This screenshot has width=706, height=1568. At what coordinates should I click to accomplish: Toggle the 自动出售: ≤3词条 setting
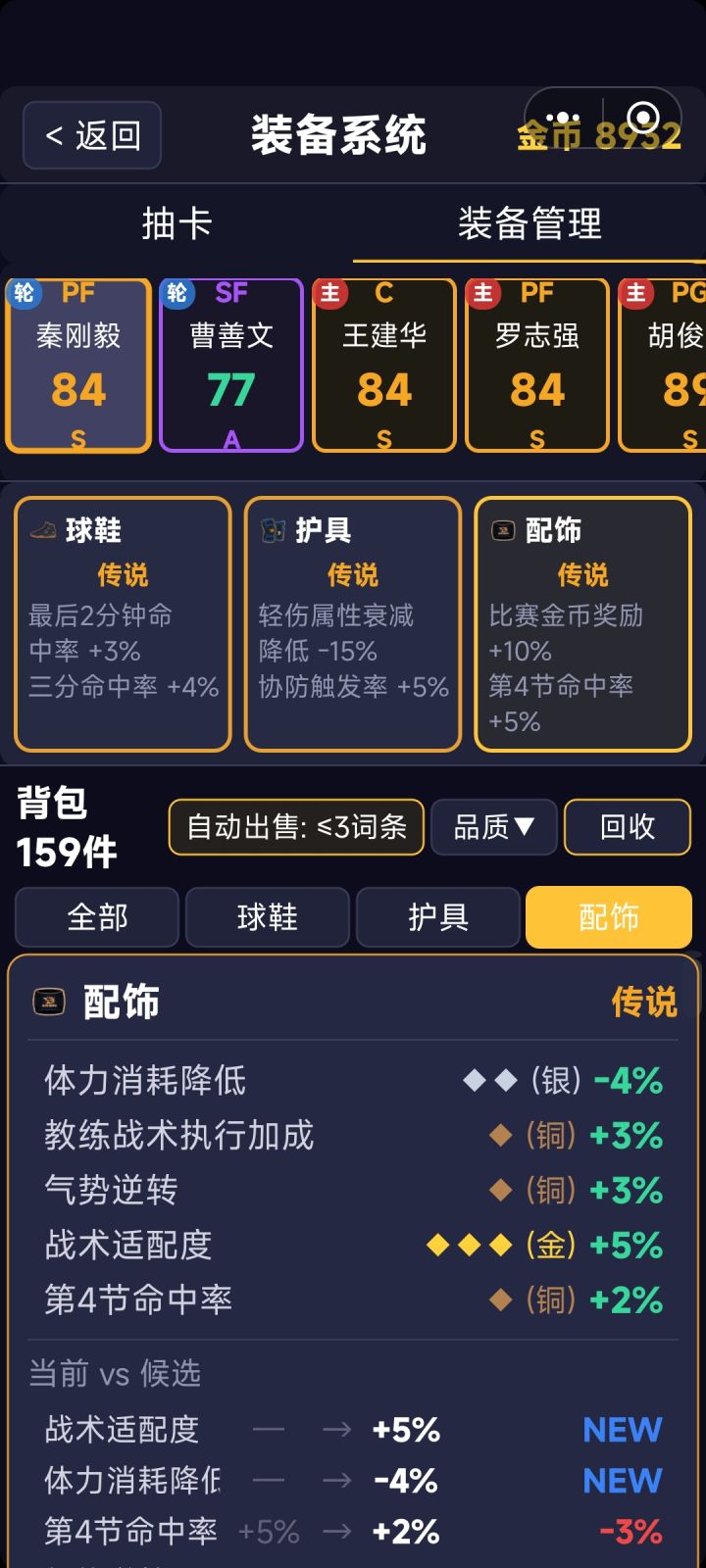[x=296, y=828]
